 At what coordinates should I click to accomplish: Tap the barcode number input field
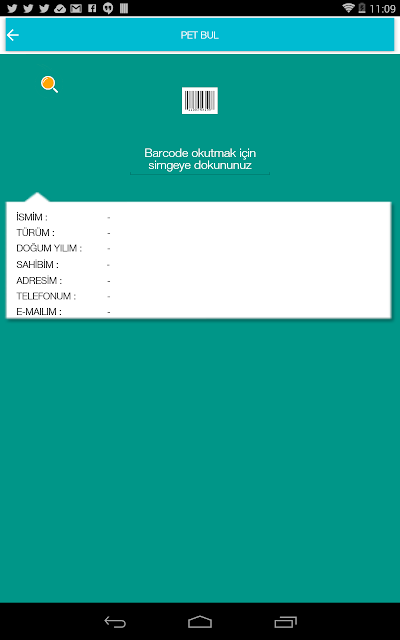pyautogui.click(x=200, y=160)
